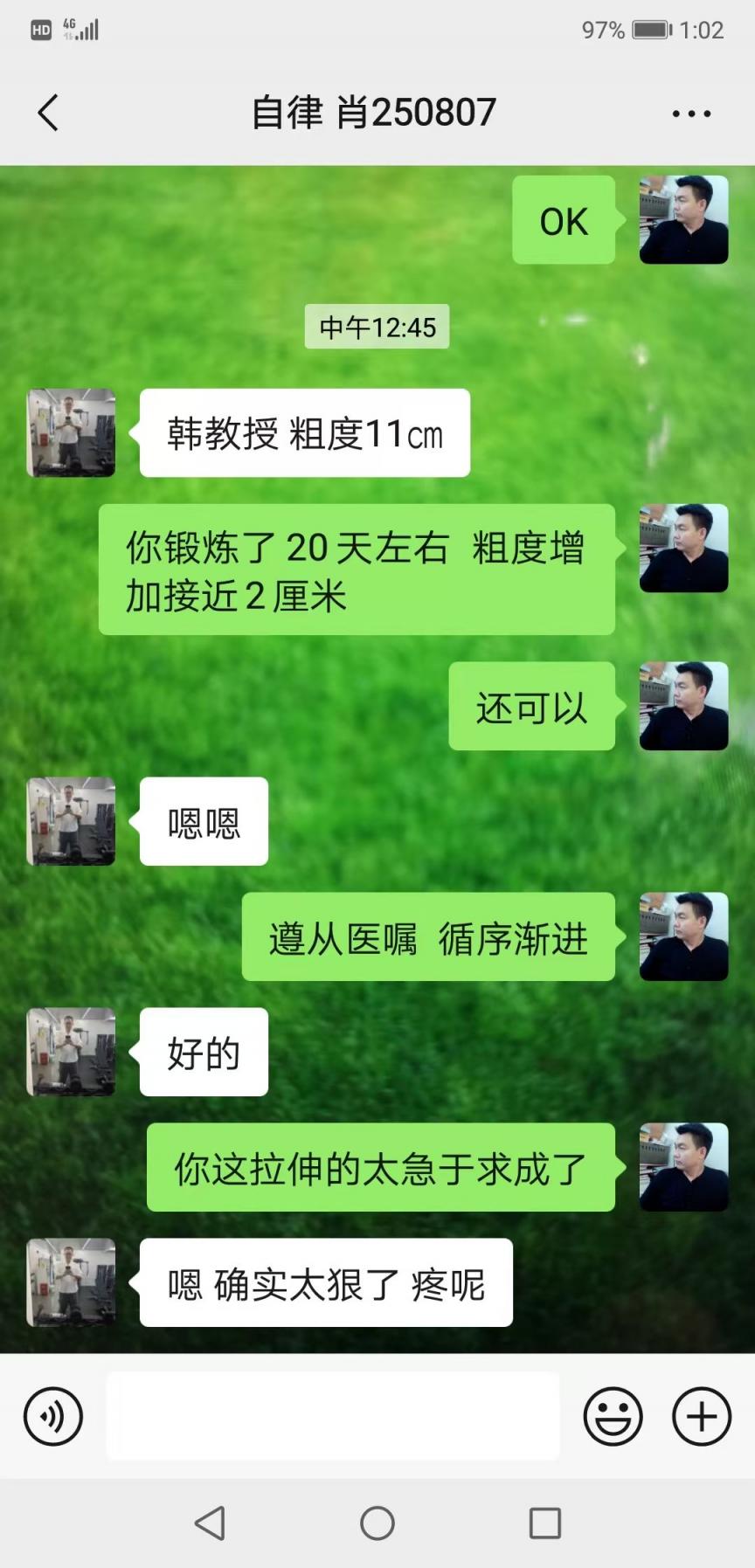Open recent apps via square button

click(x=545, y=1523)
